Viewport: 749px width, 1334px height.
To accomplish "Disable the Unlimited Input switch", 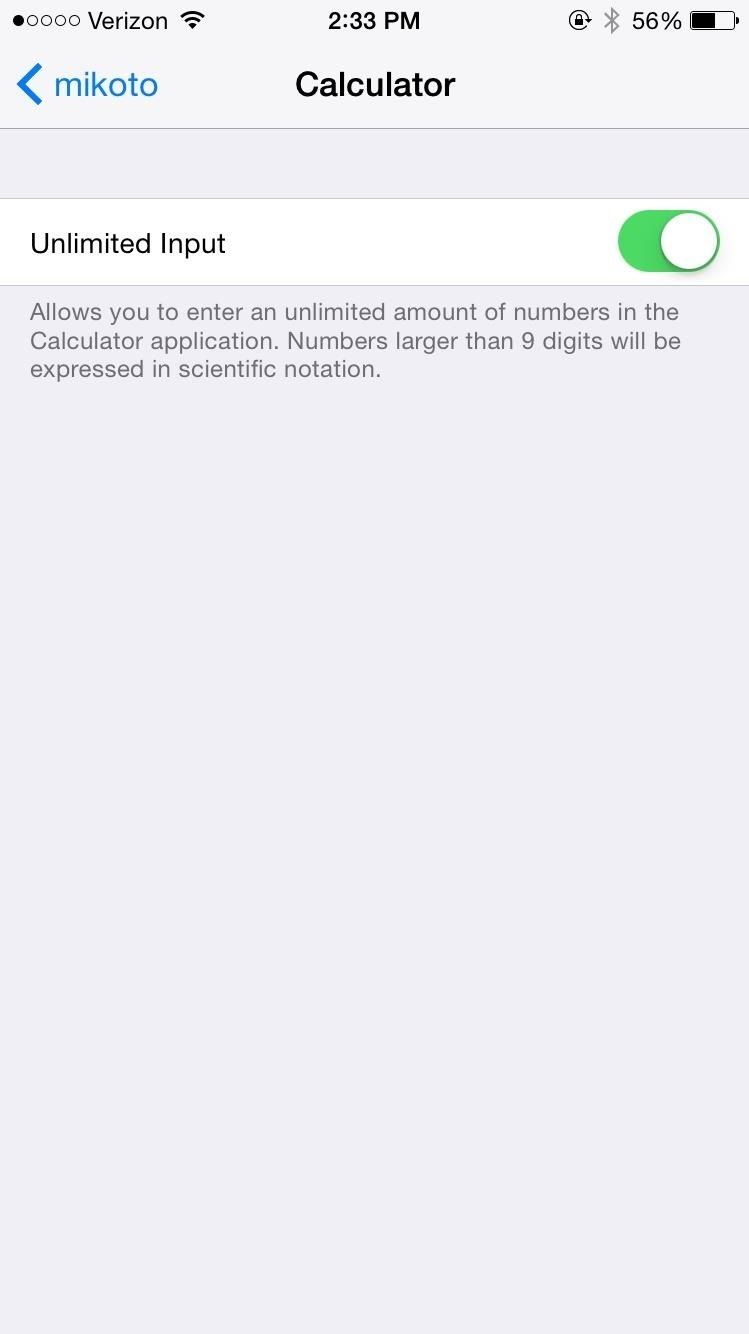I will click(668, 241).
